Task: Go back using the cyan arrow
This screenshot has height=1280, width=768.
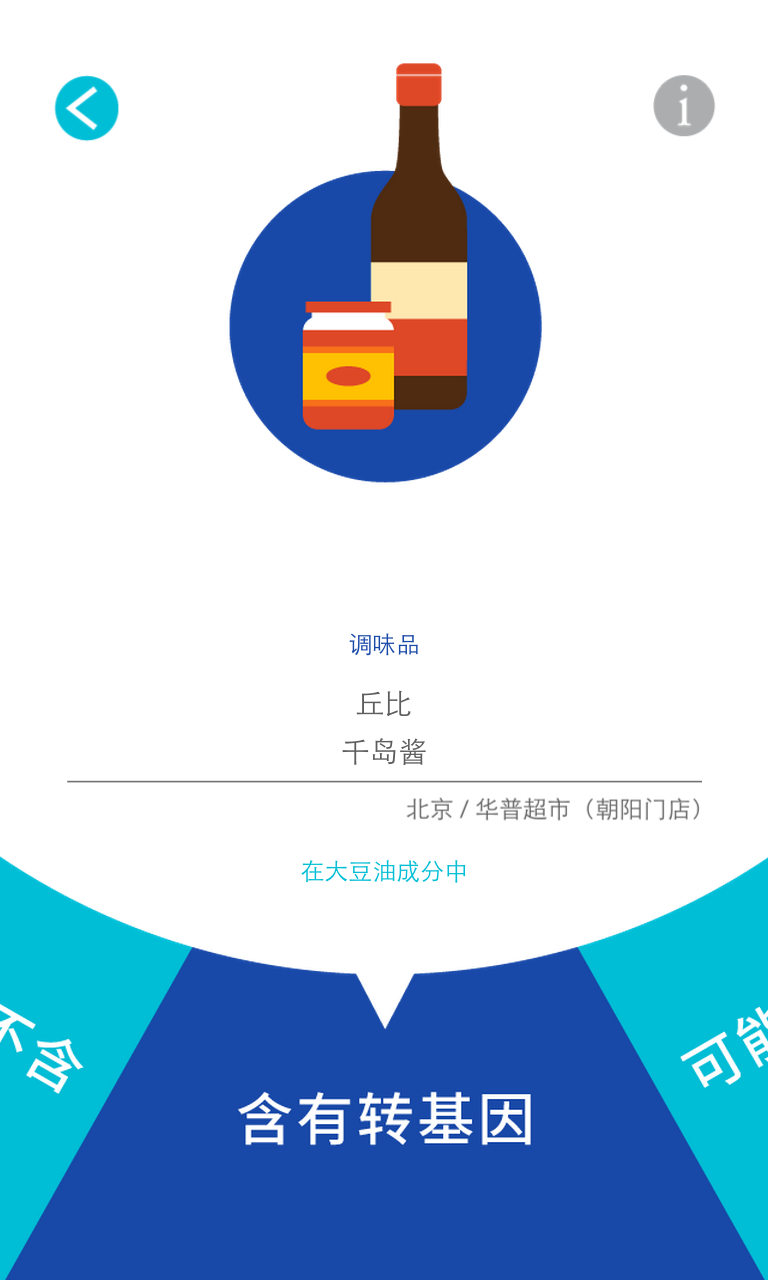Action: click(87, 108)
